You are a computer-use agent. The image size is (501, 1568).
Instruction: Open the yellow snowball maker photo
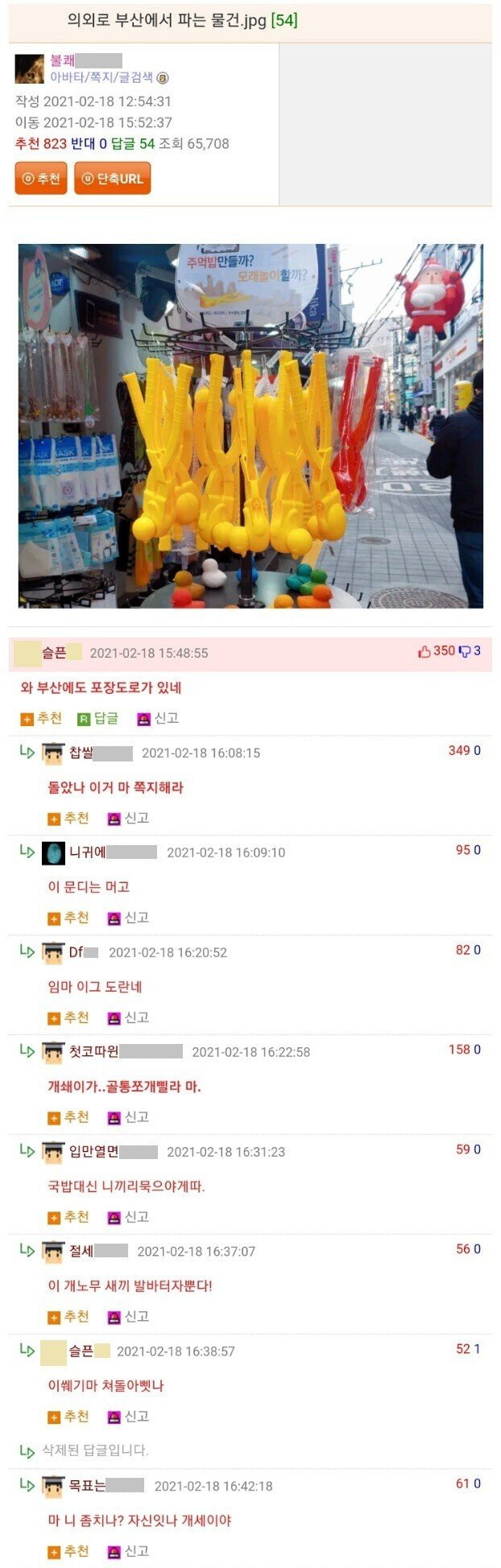(250, 425)
